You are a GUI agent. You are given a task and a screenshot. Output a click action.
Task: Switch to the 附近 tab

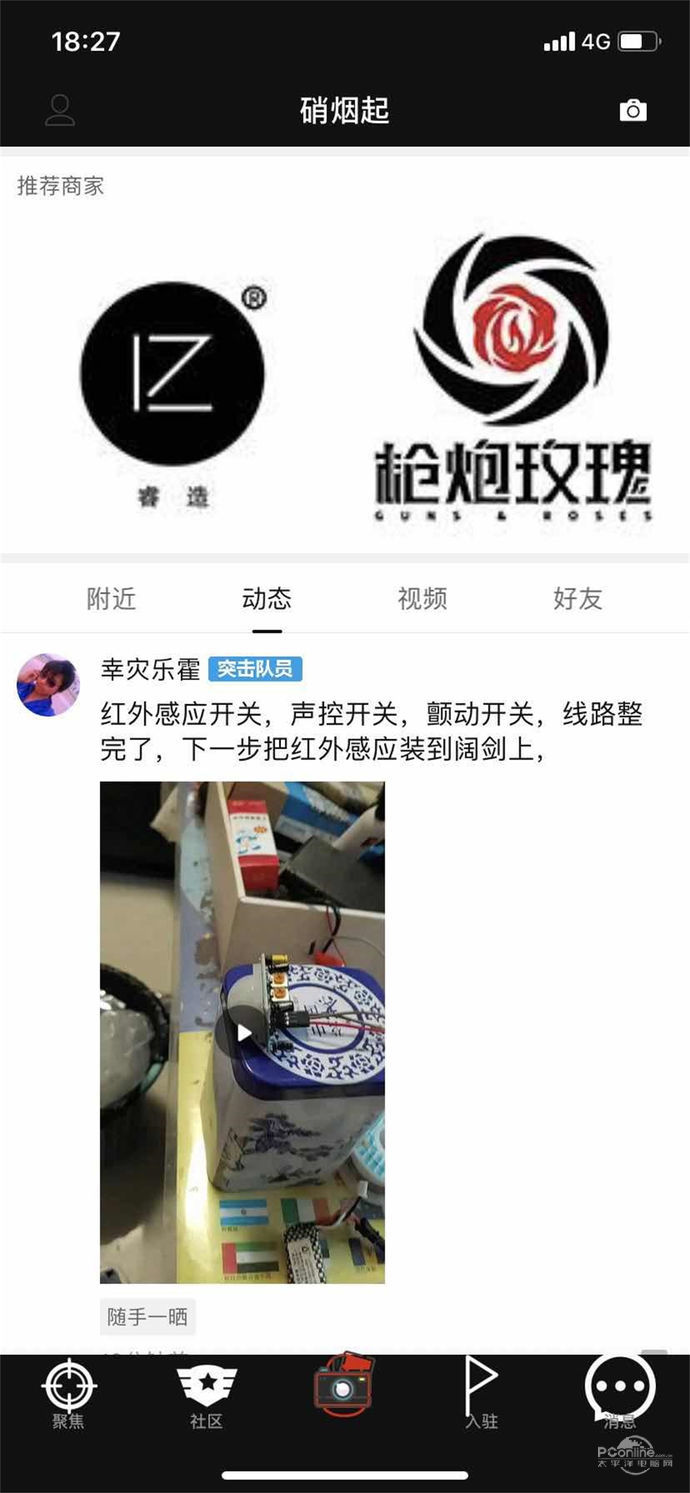tap(111, 599)
